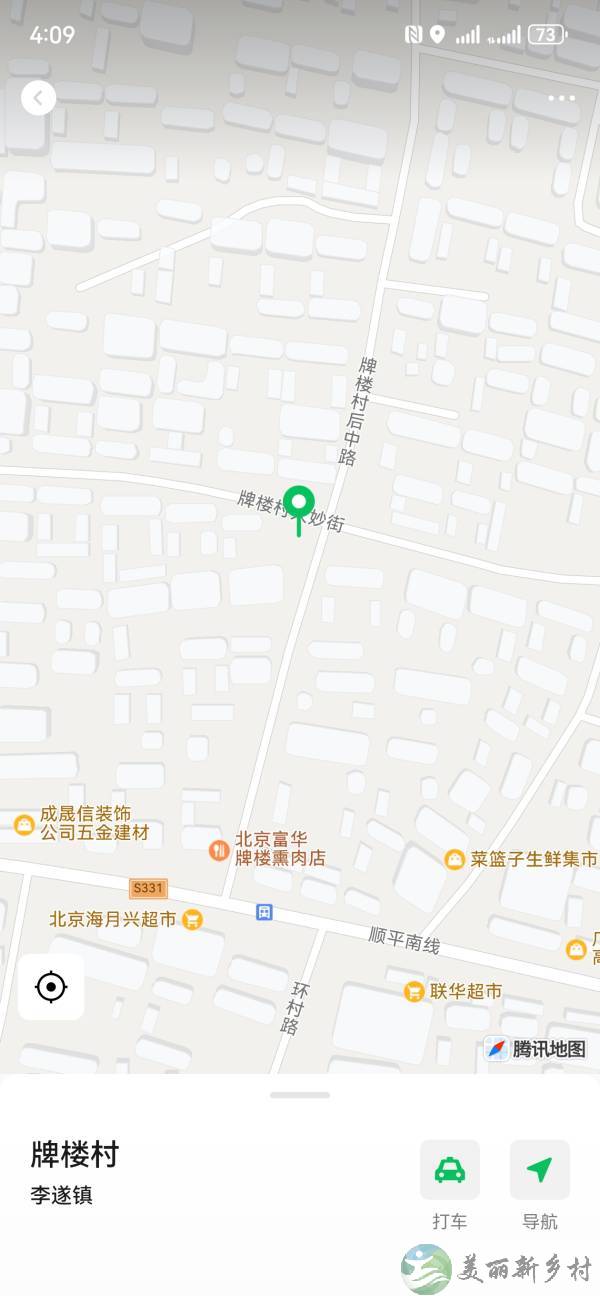This screenshot has width=600, height=1296.
Task: Select 菜篮子生鲜集市 marker on map
Action: (455, 859)
